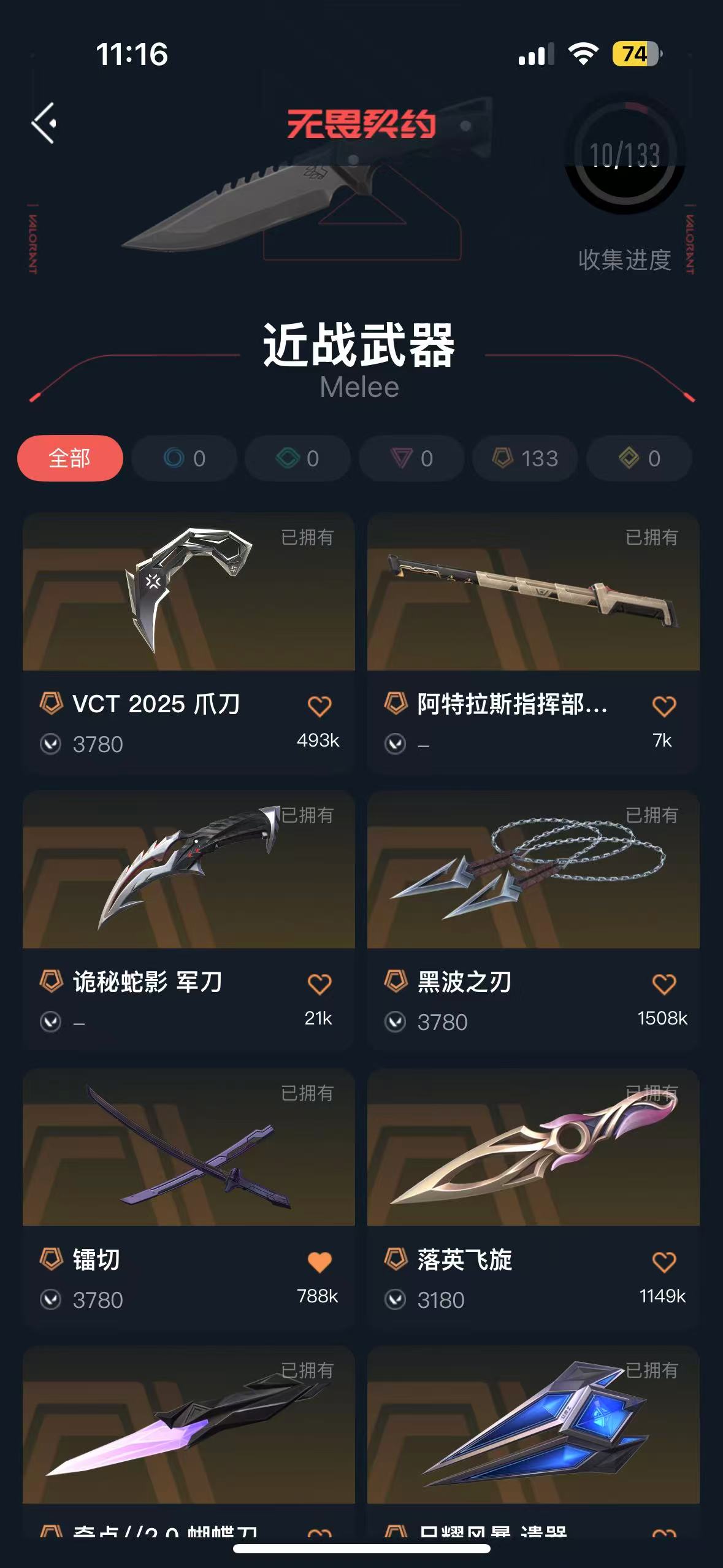Viewport: 723px width, 1568px height.
Task: Filter by the pink triangle tier chip
Action: tap(411, 458)
